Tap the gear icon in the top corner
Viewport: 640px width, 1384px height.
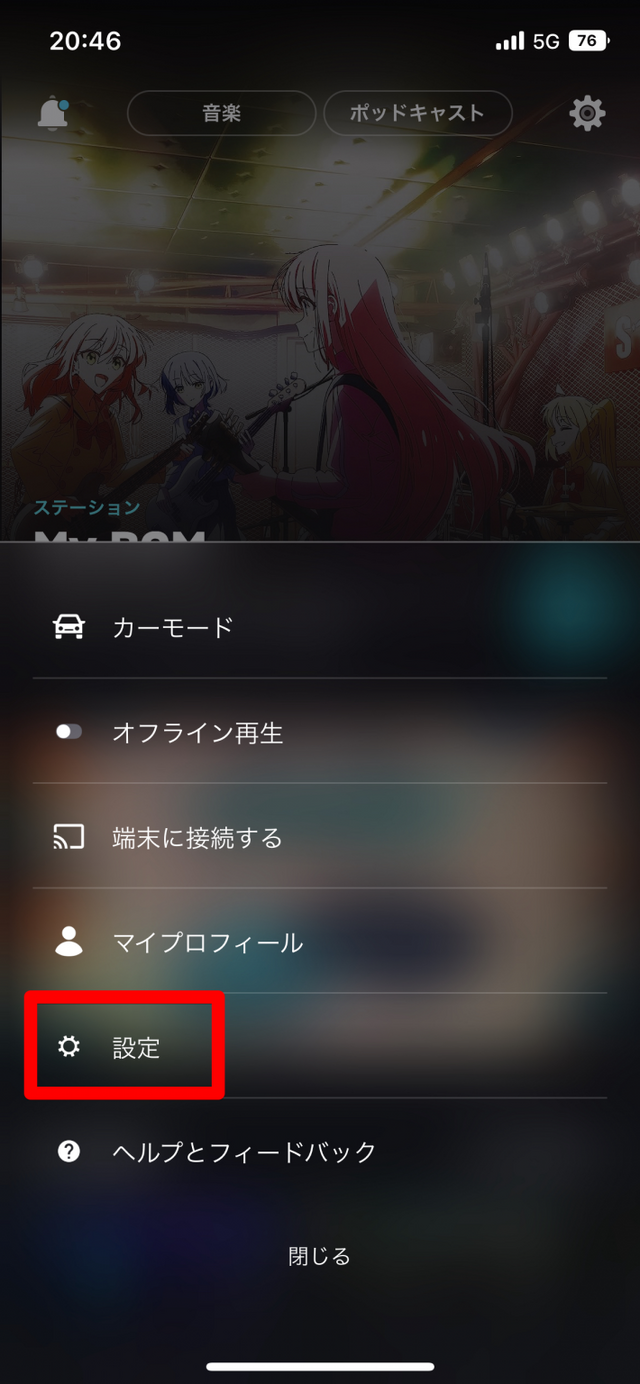click(587, 113)
